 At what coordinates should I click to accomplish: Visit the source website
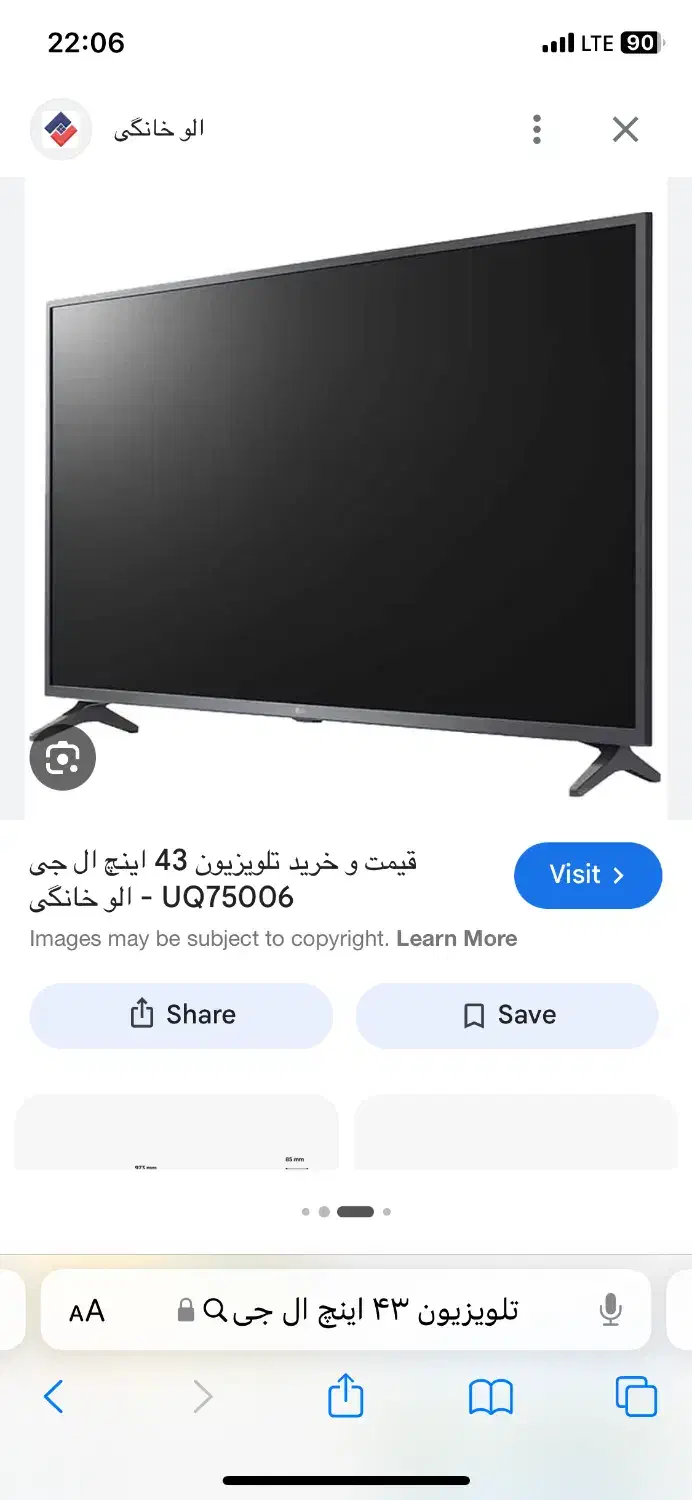point(587,875)
